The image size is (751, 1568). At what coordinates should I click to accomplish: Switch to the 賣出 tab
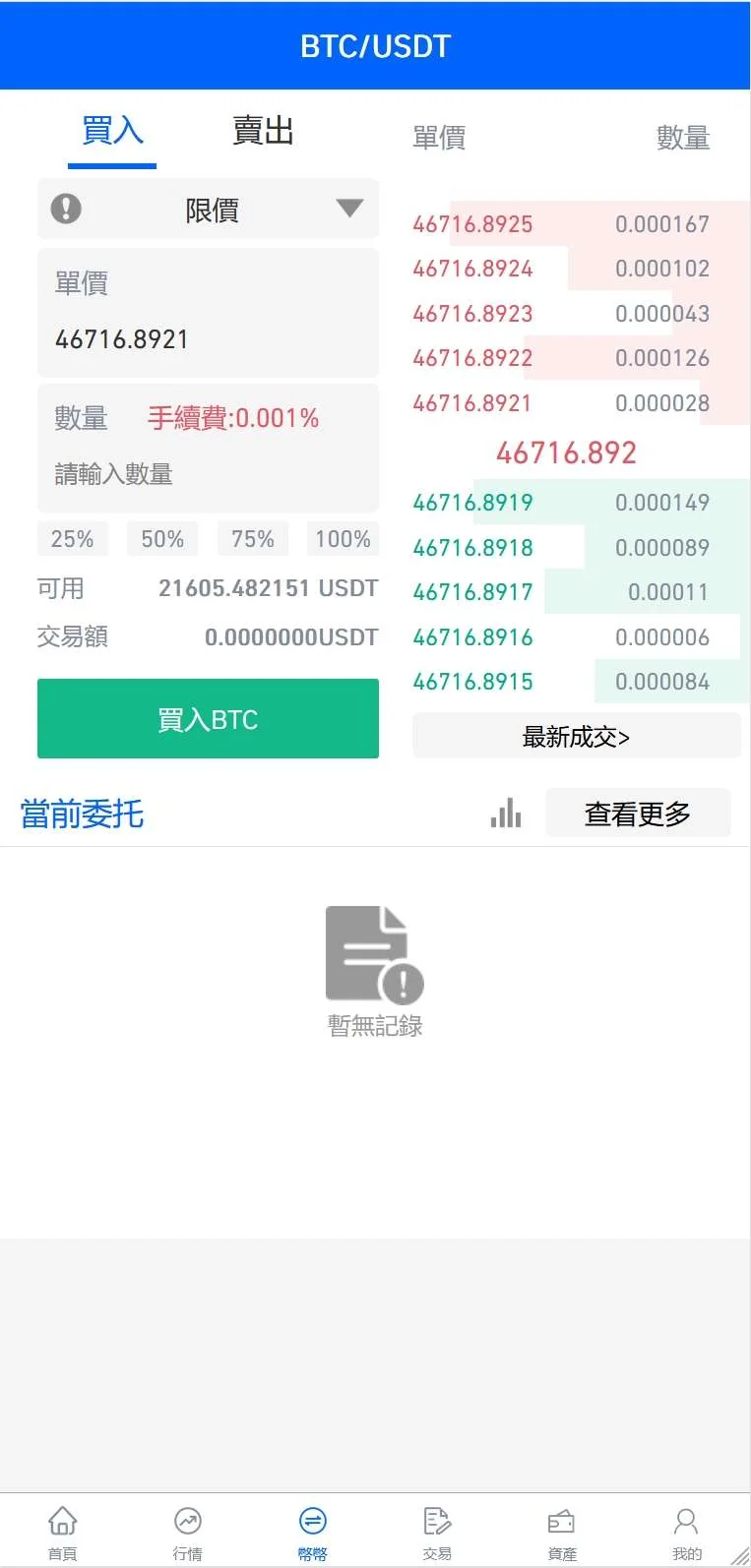click(263, 131)
